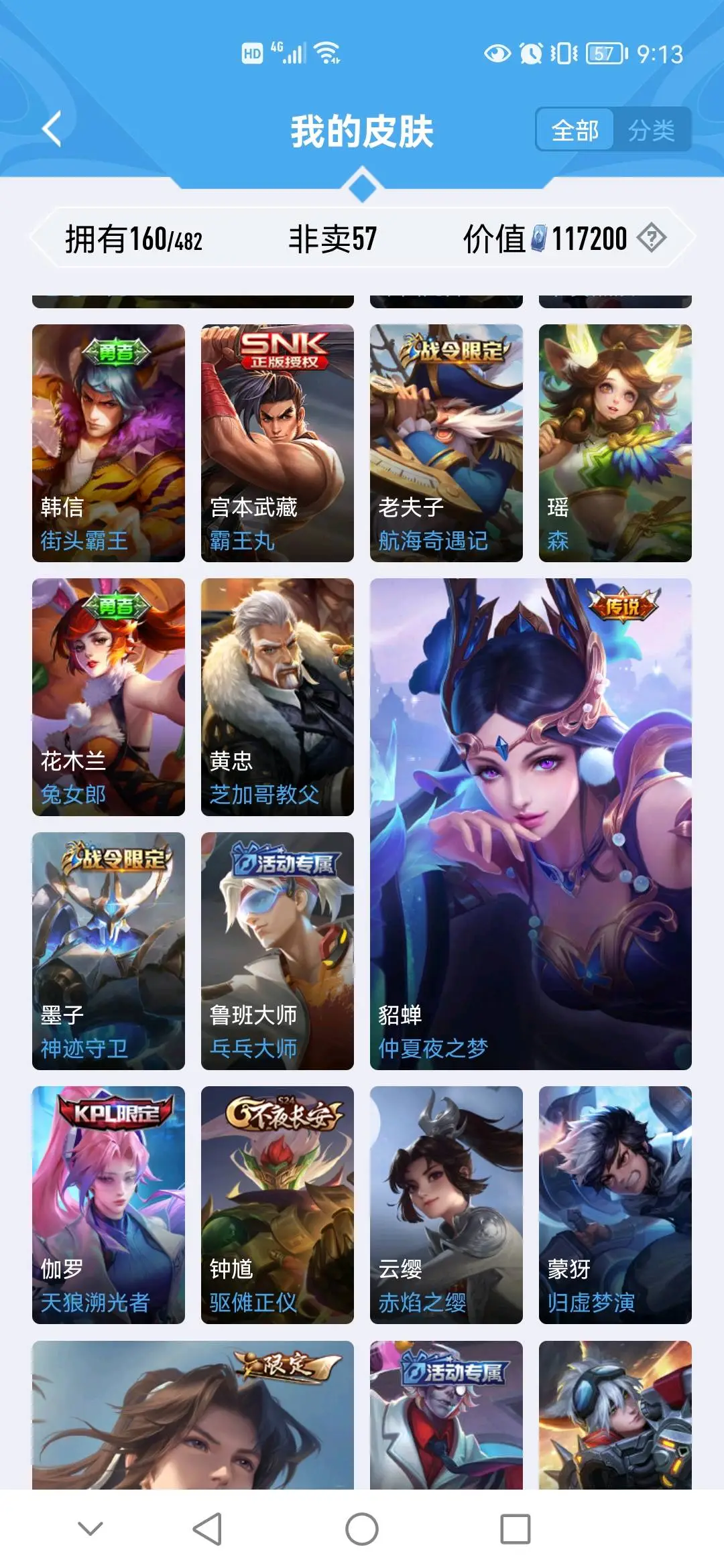The width and height of the screenshot is (724, 1568).
Task: Switch to the 分类 tab
Action: pos(651,129)
